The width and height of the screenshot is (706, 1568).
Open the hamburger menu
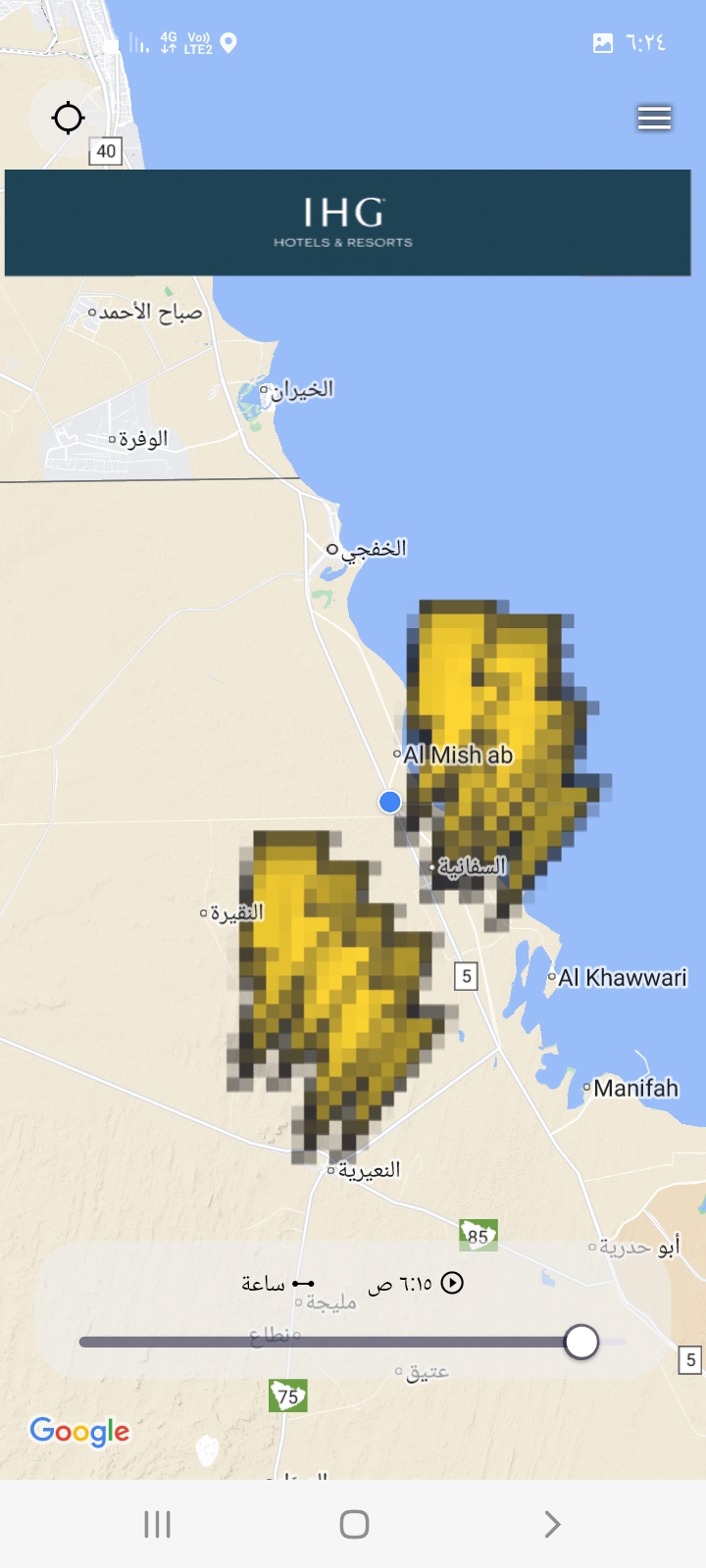click(654, 119)
